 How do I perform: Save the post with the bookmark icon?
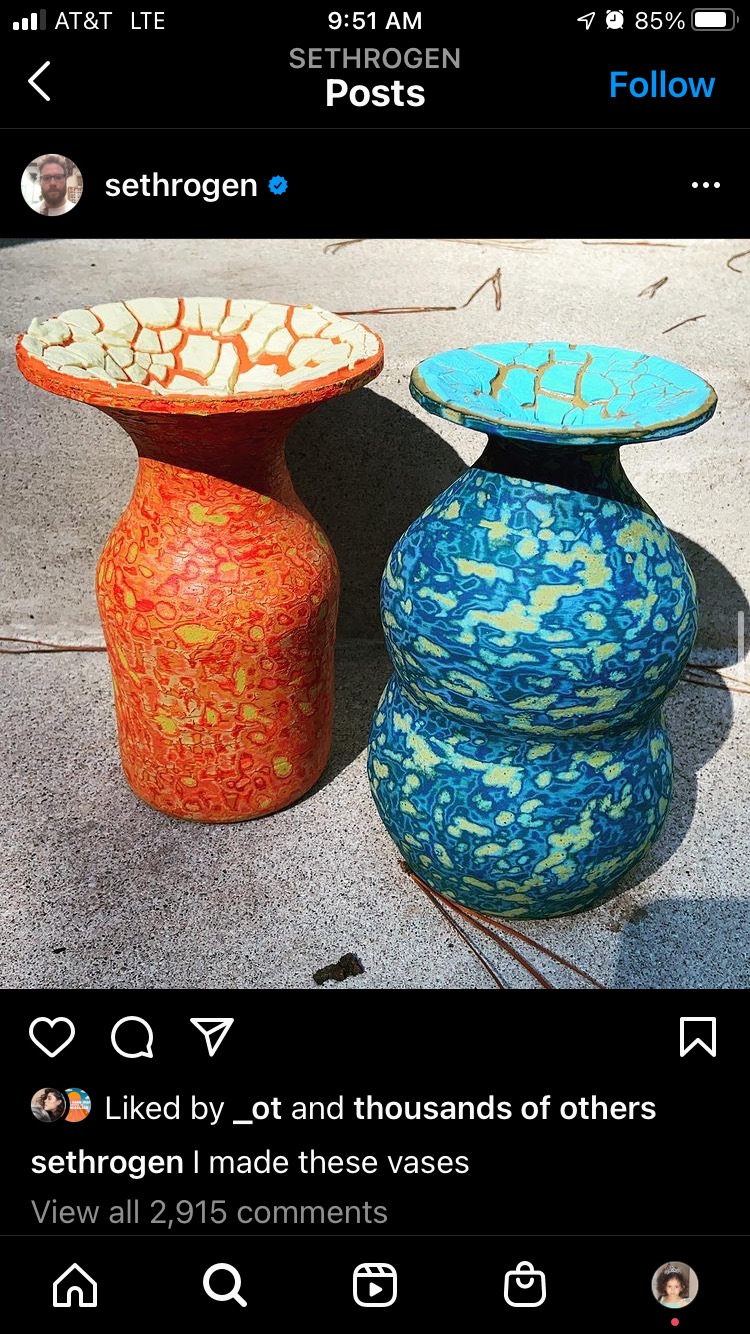[x=697, y=1037]
